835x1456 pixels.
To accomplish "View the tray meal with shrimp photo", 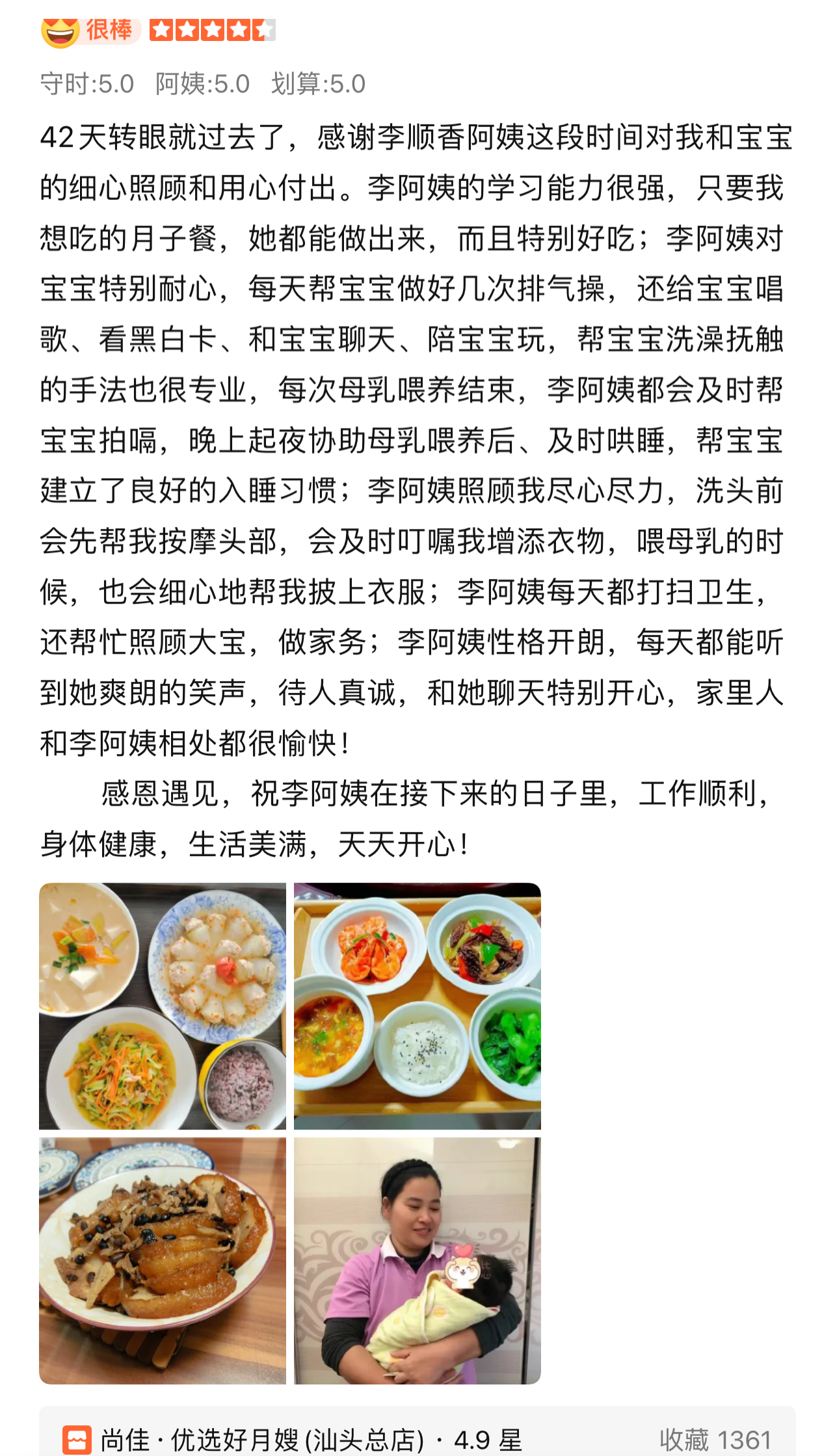I will point(417,1006).
